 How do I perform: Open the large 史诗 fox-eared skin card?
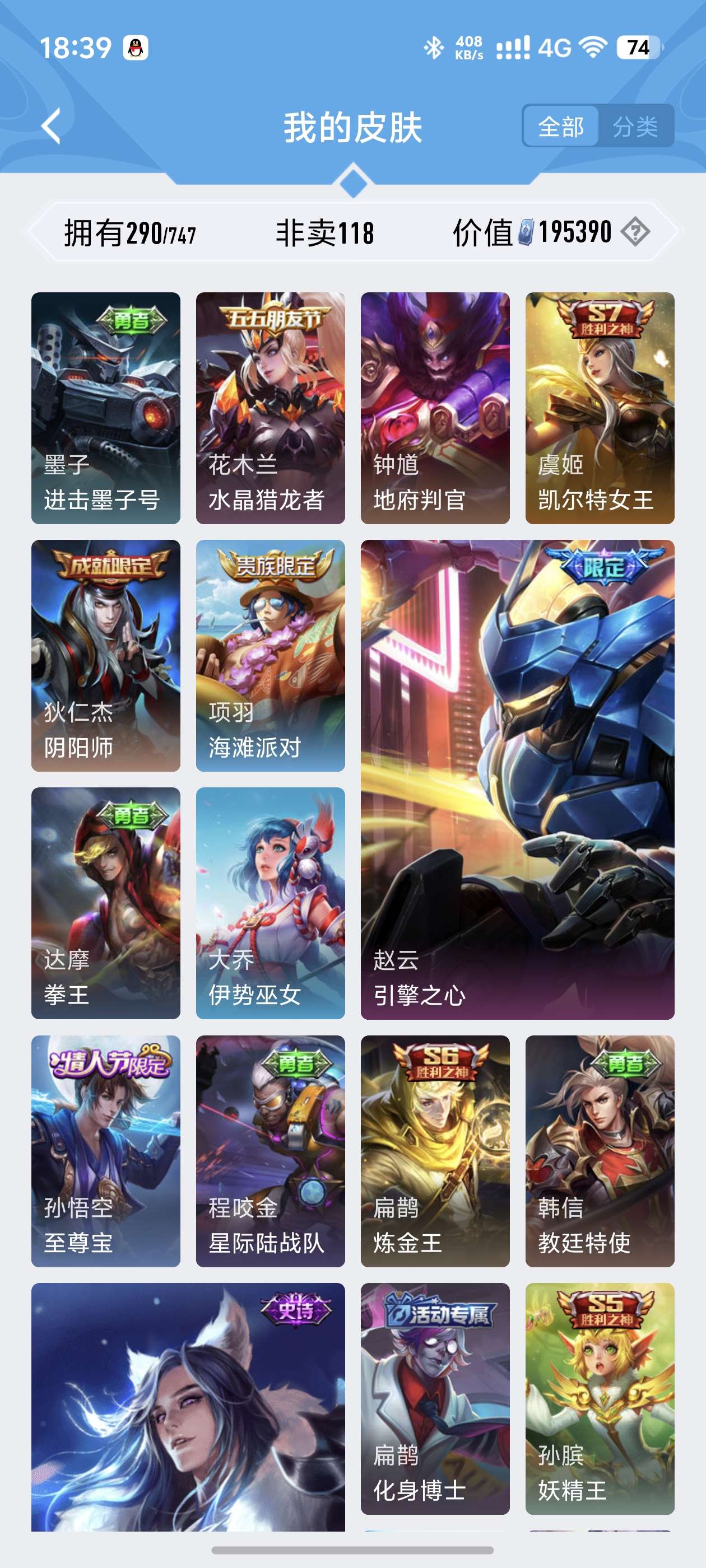pos(188,1406)
